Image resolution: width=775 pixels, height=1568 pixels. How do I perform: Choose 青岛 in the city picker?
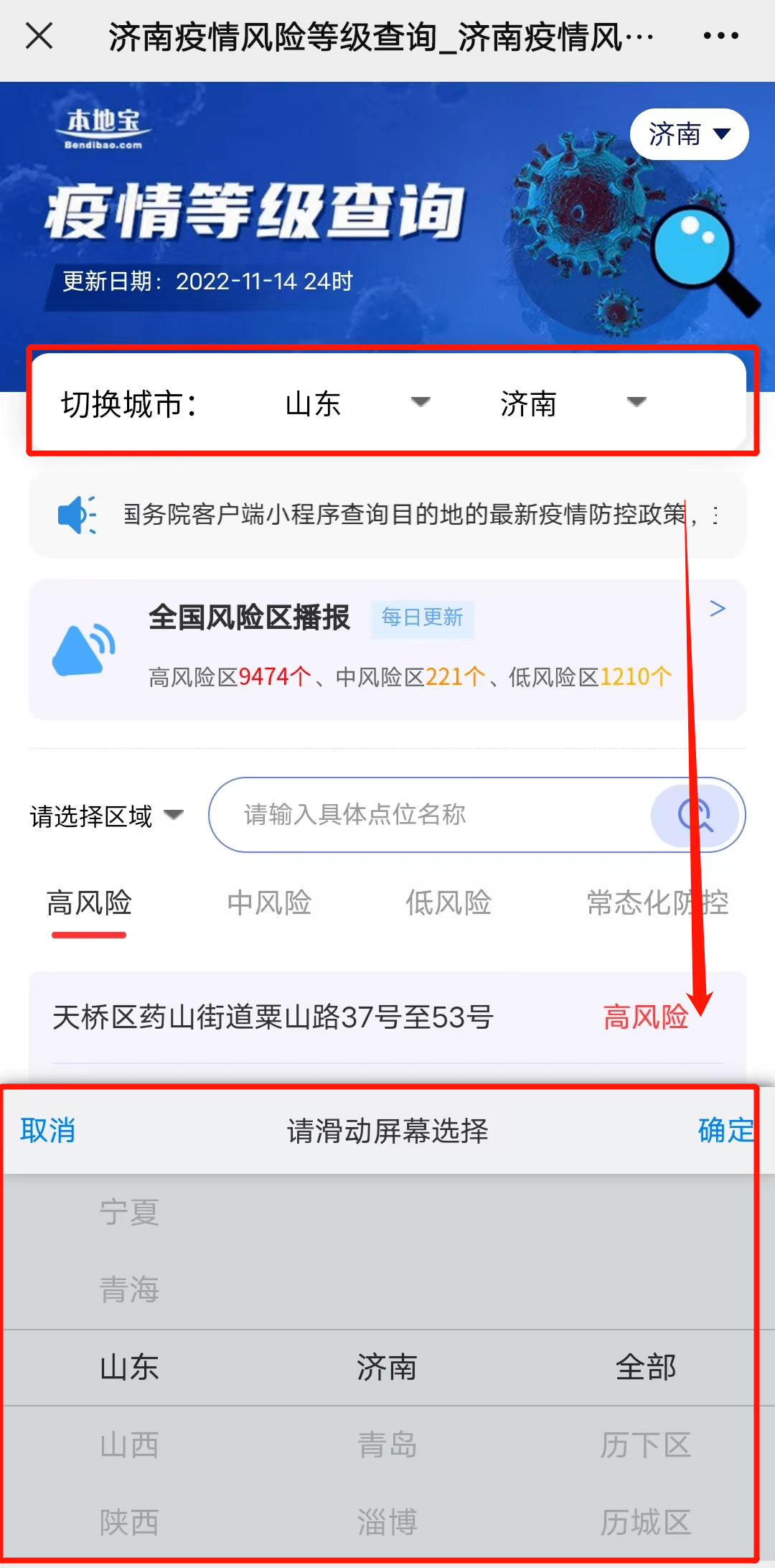click(387, 1445)
